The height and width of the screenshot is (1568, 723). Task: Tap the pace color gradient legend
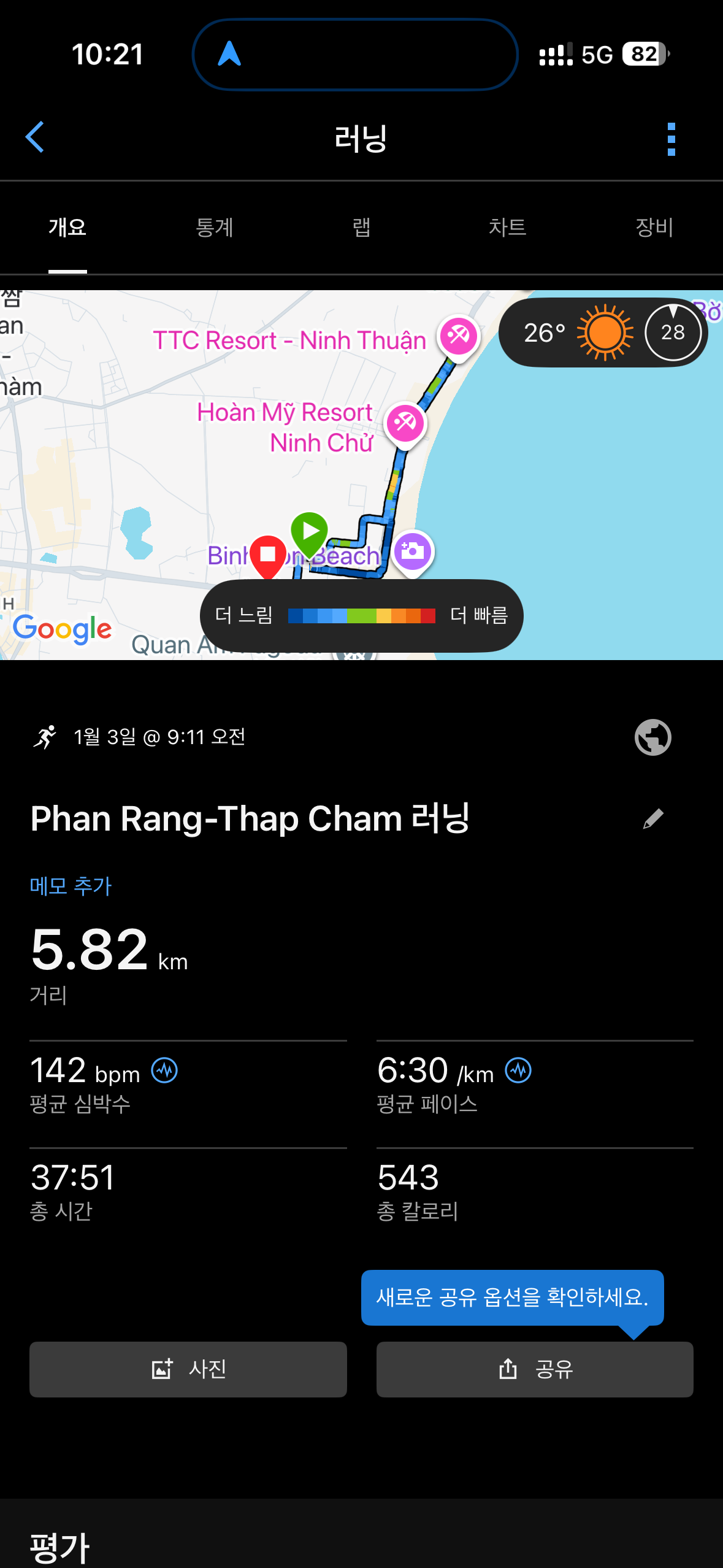coord(361,615)
